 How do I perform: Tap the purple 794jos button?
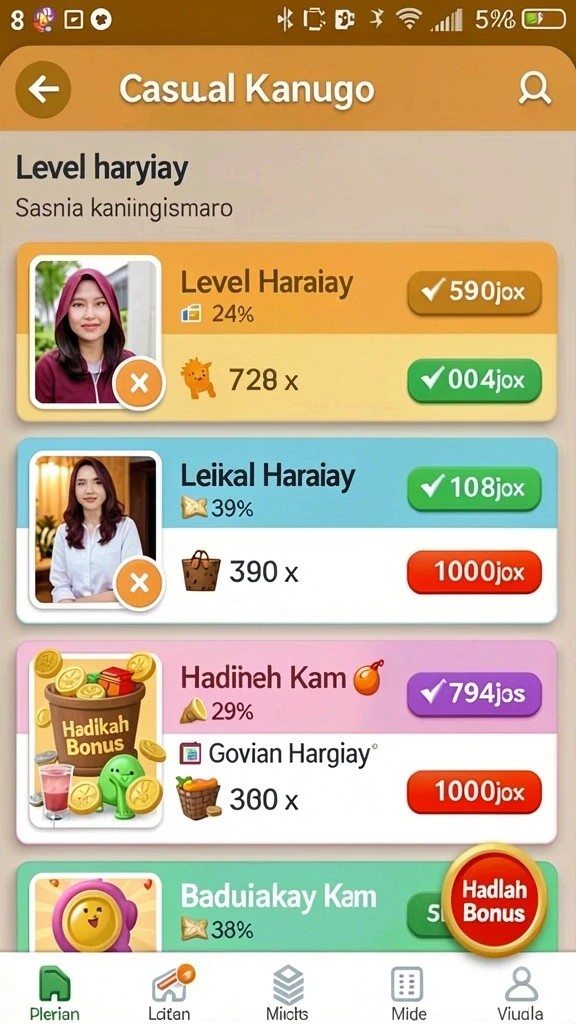pos(475,694)
